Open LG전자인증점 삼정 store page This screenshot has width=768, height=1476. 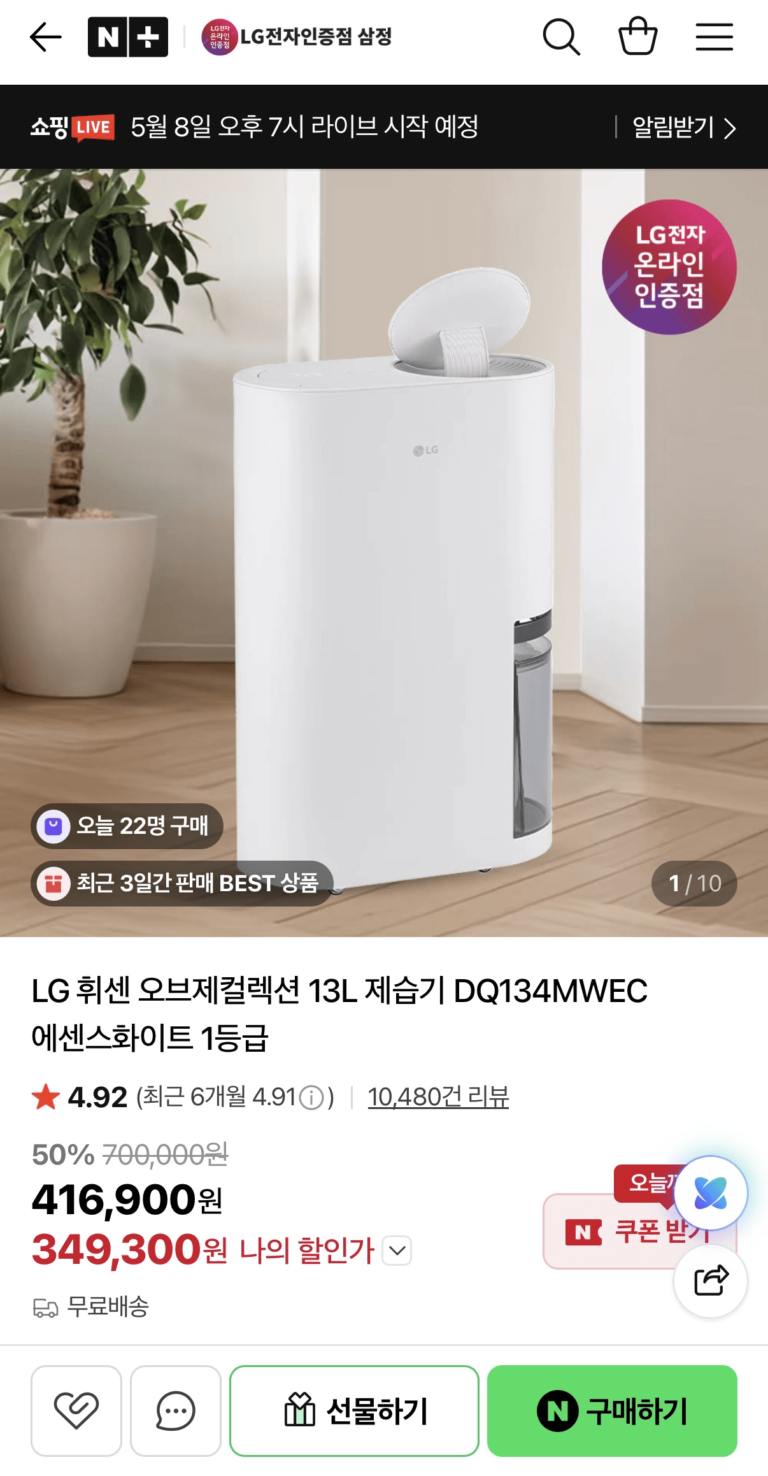297,38
